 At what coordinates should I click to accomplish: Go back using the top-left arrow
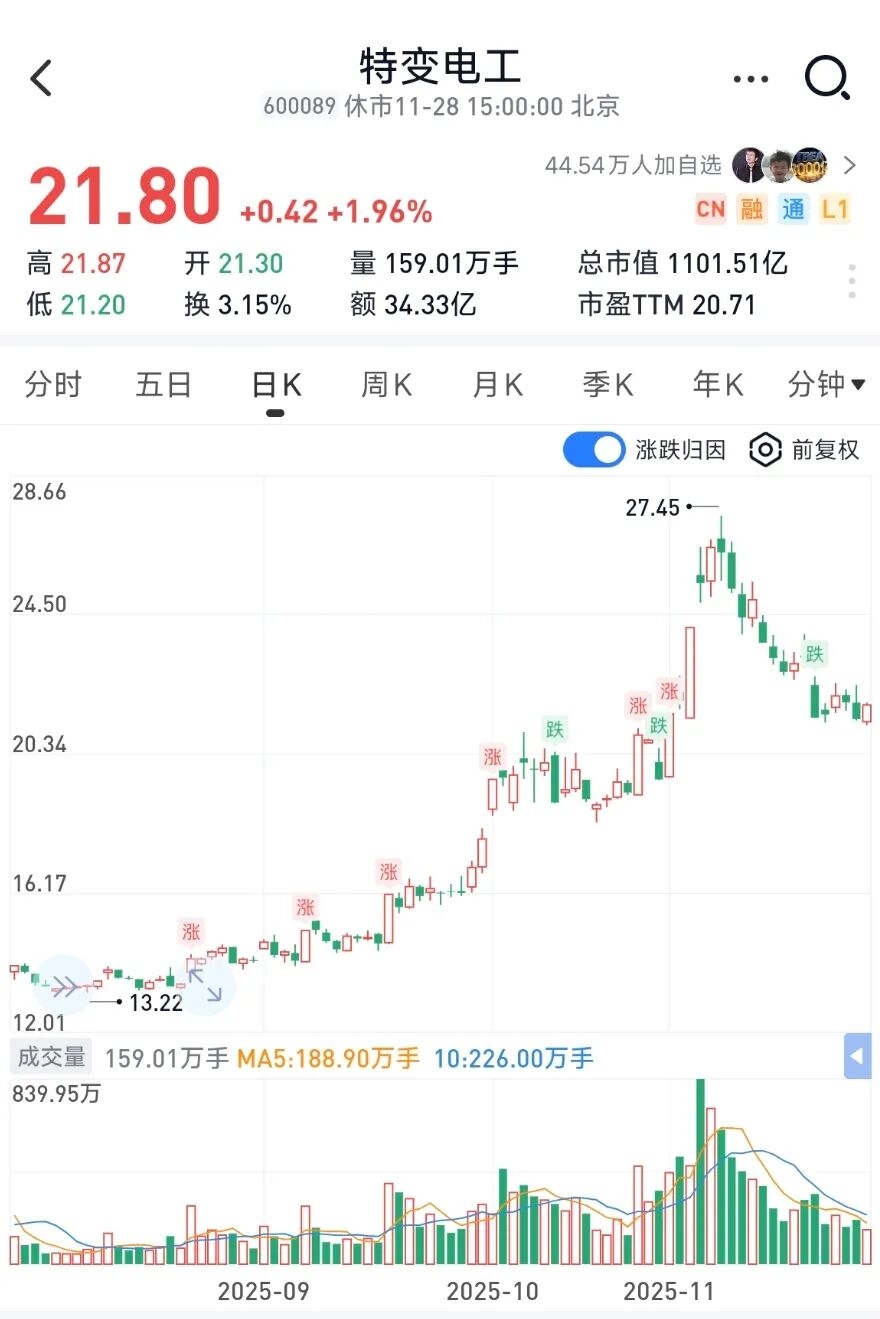click(x=41, y=78)
